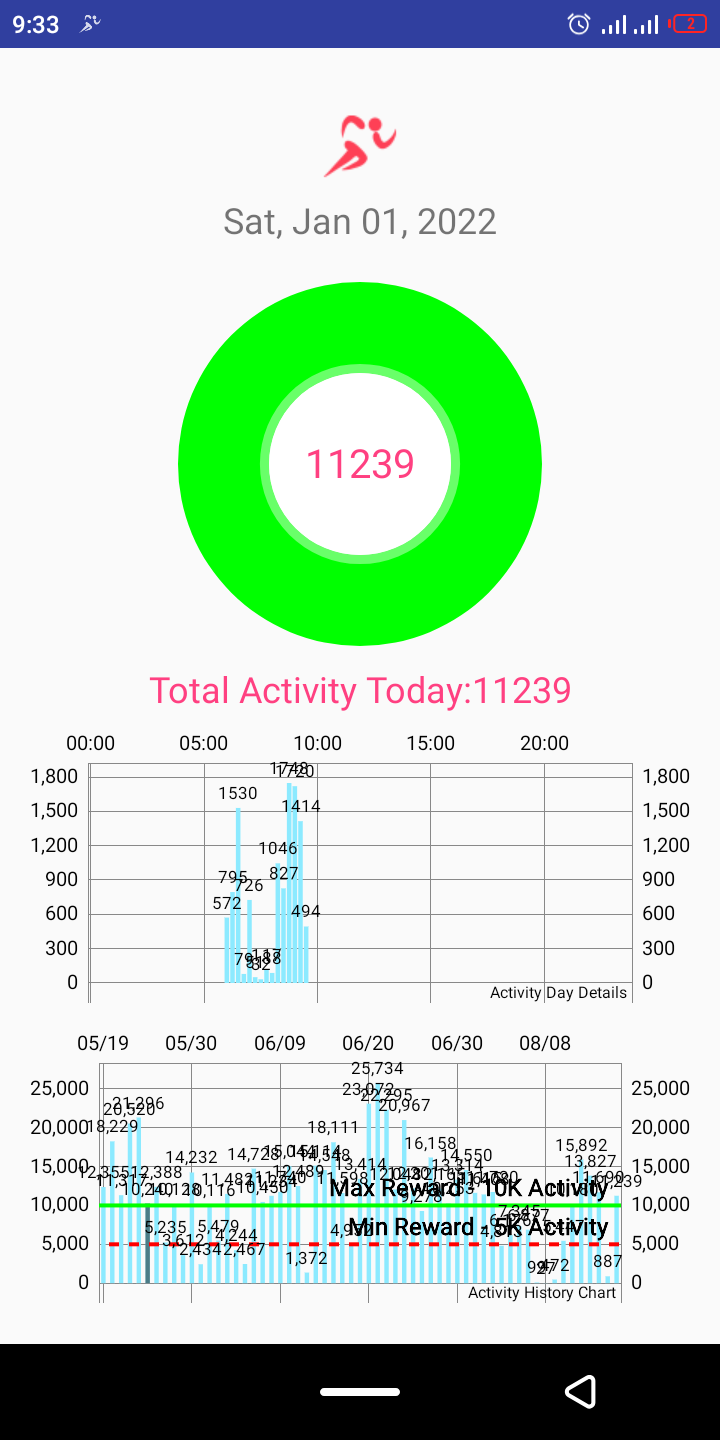Tap the home pill in navigation bar
Screen dimensions: 720x1440
(x=360, y=1392)
